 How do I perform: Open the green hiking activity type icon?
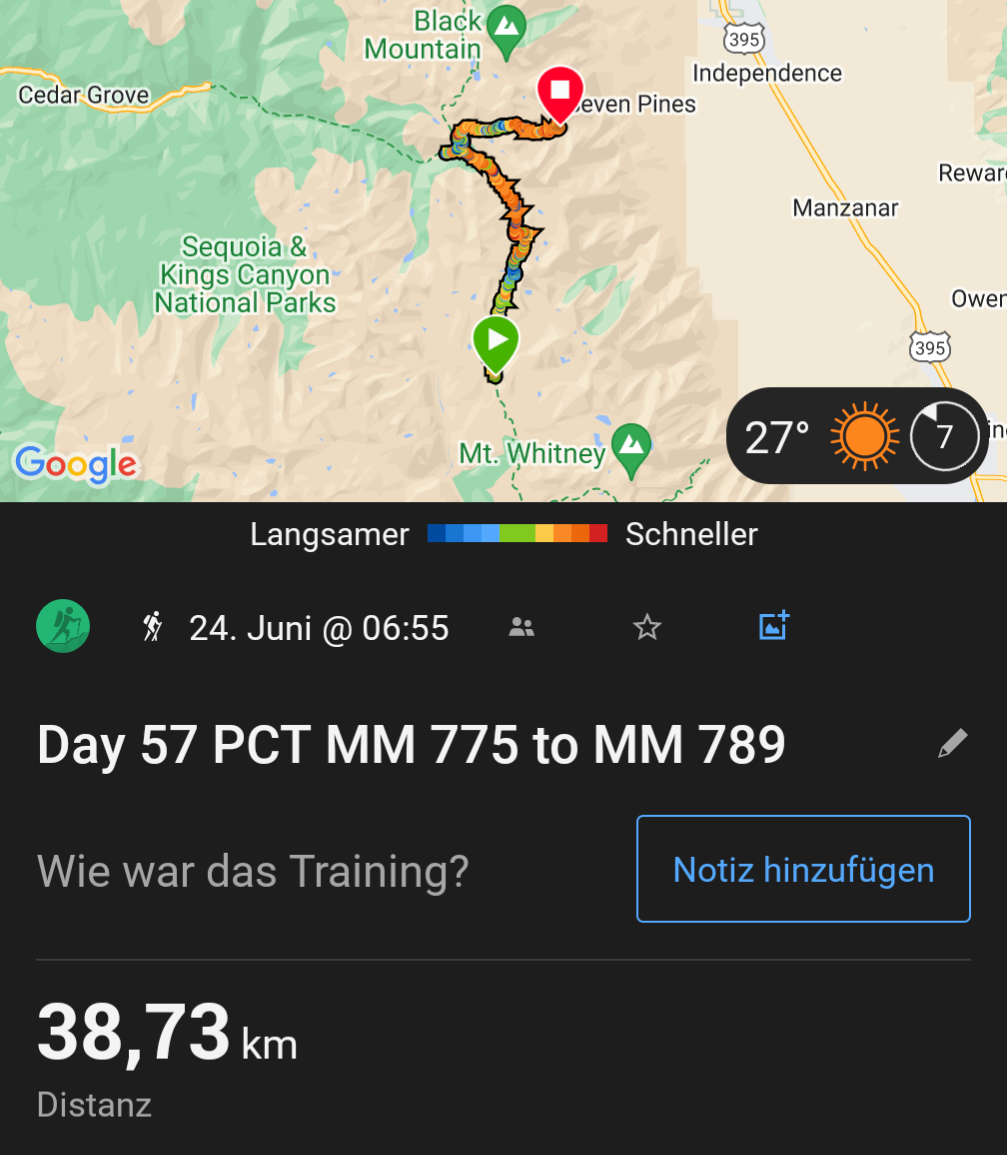click(63, 627)
